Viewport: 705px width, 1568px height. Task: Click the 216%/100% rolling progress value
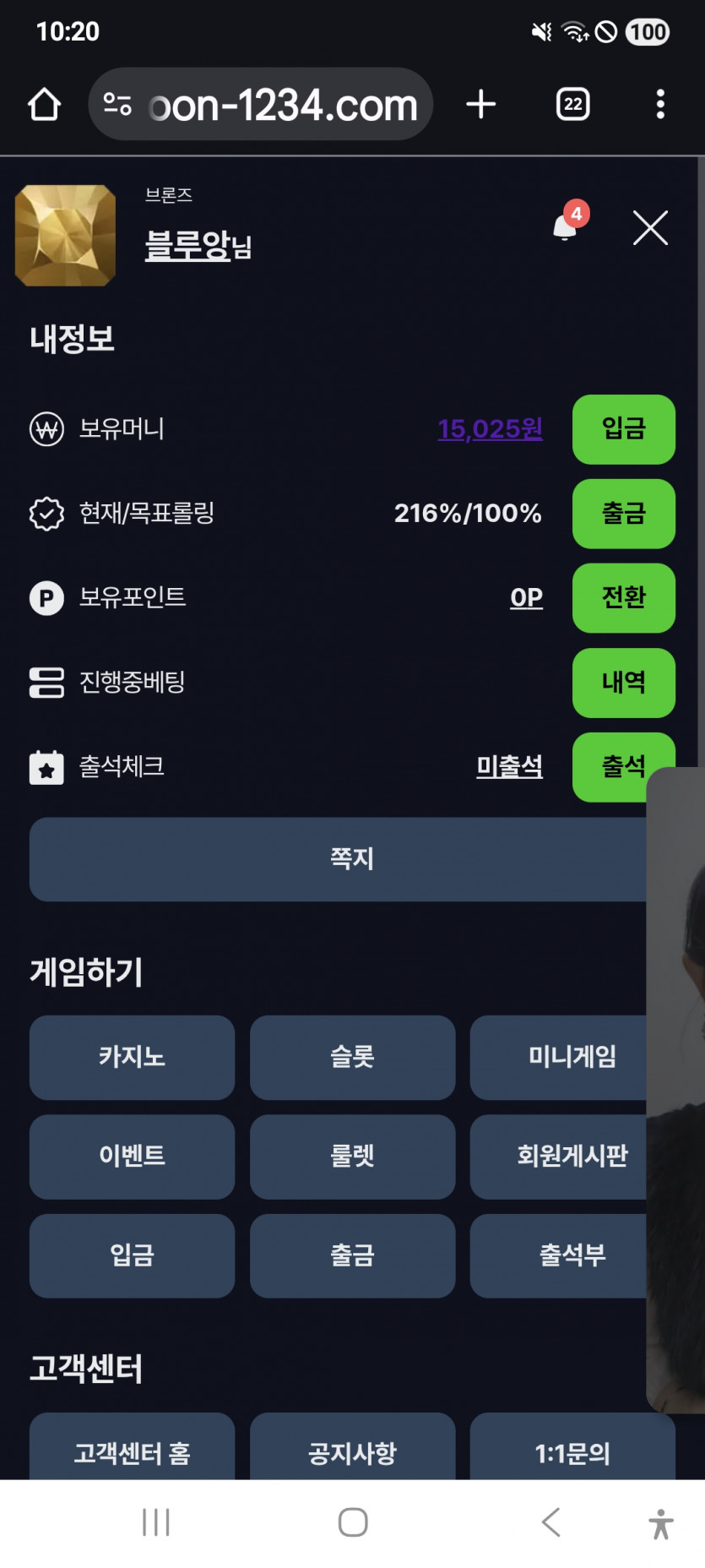468,514
